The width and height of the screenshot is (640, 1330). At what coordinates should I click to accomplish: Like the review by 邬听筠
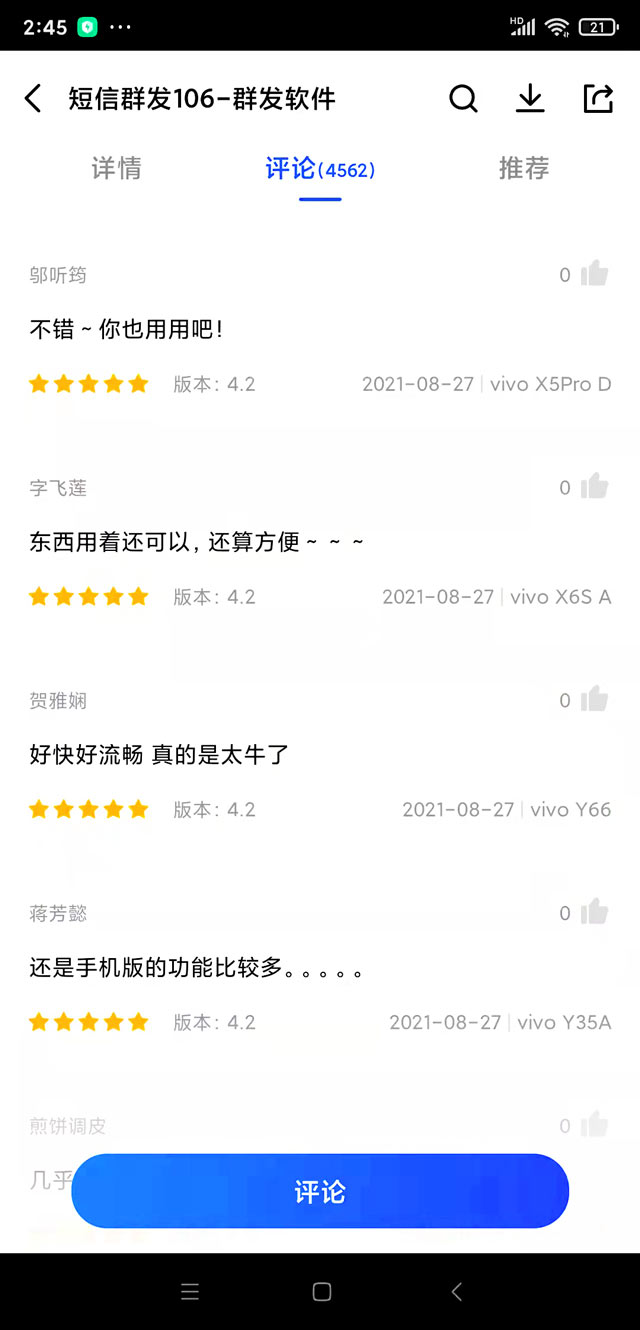pos(595,274)
